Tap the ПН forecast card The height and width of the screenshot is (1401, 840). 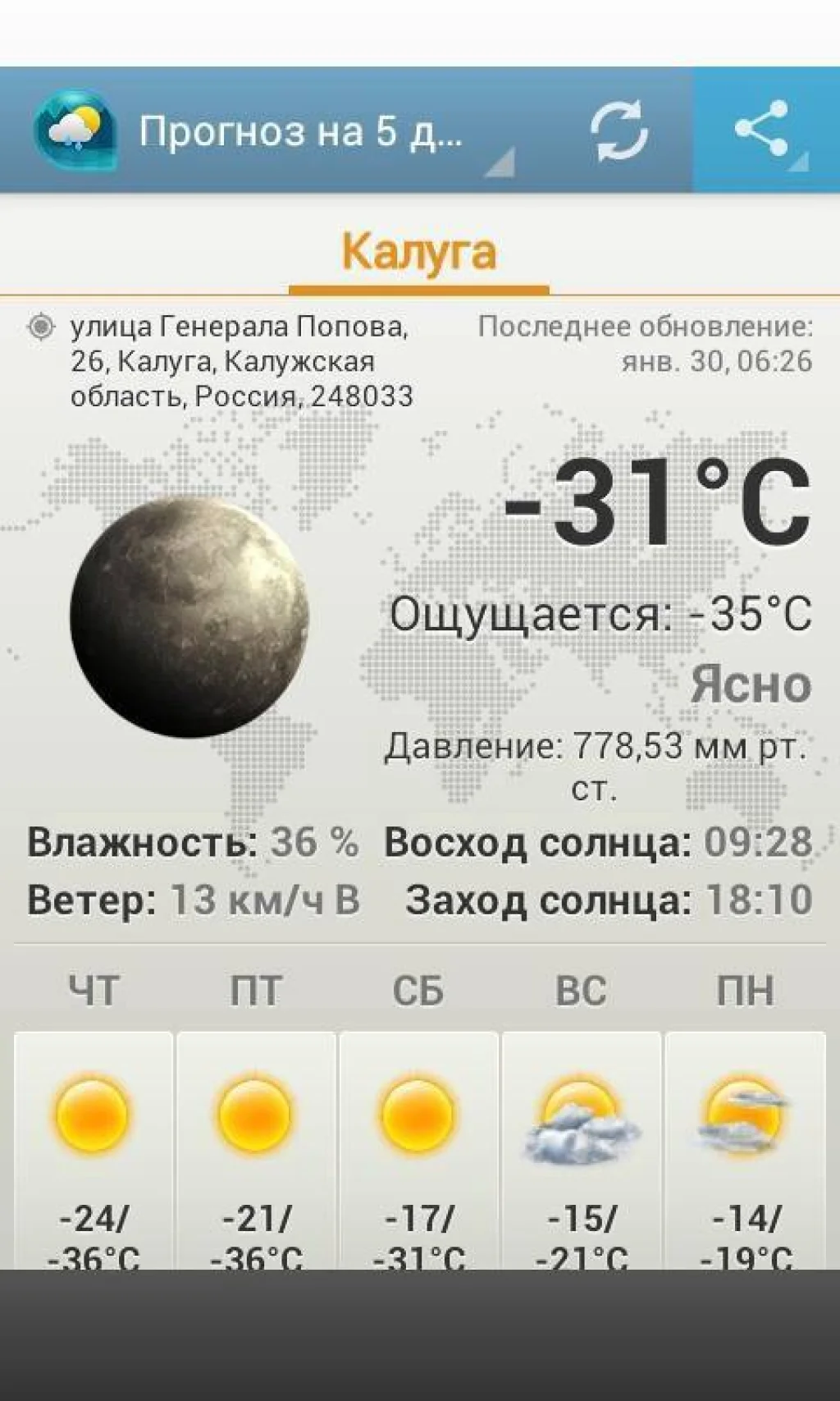pyautogui.click(x=745, y=1149)
